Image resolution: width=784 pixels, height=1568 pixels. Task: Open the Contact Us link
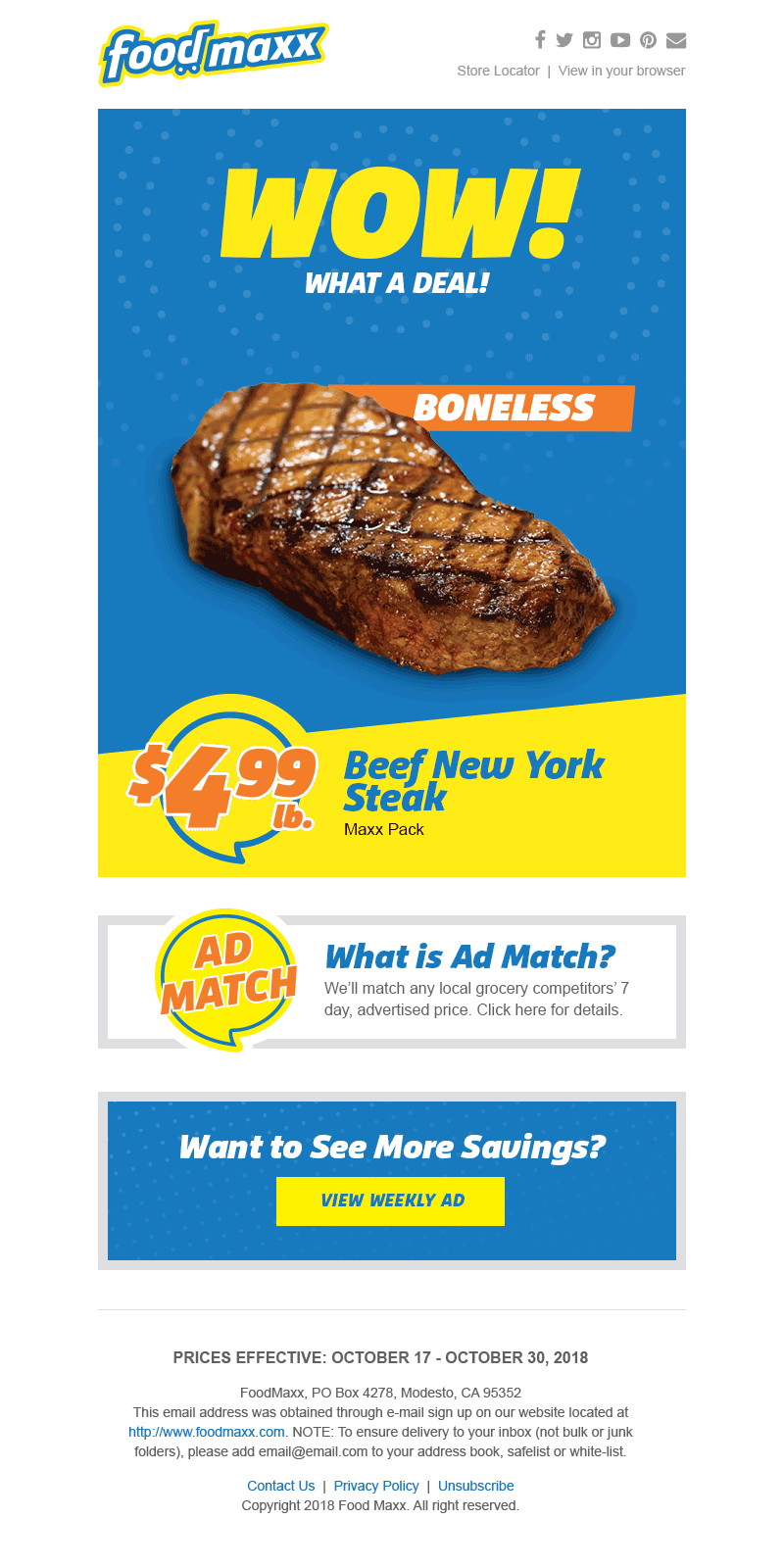tap(281, 1486)
